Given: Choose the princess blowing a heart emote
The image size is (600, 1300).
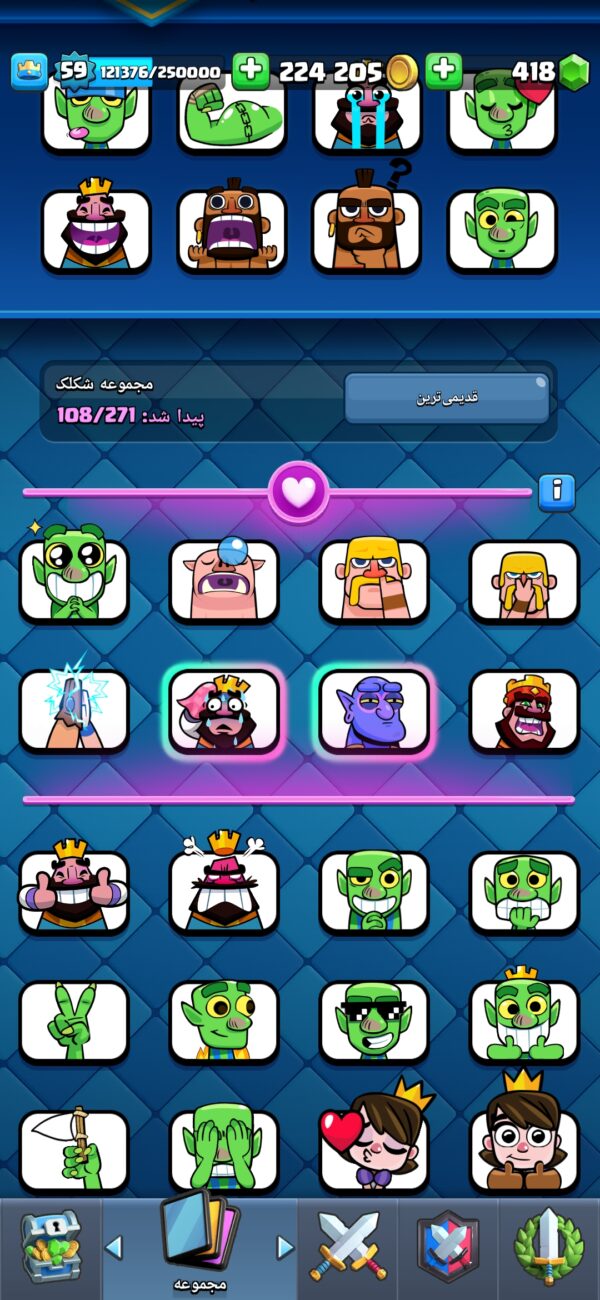Looking at the screenshot, I should tap(374, 1140).
